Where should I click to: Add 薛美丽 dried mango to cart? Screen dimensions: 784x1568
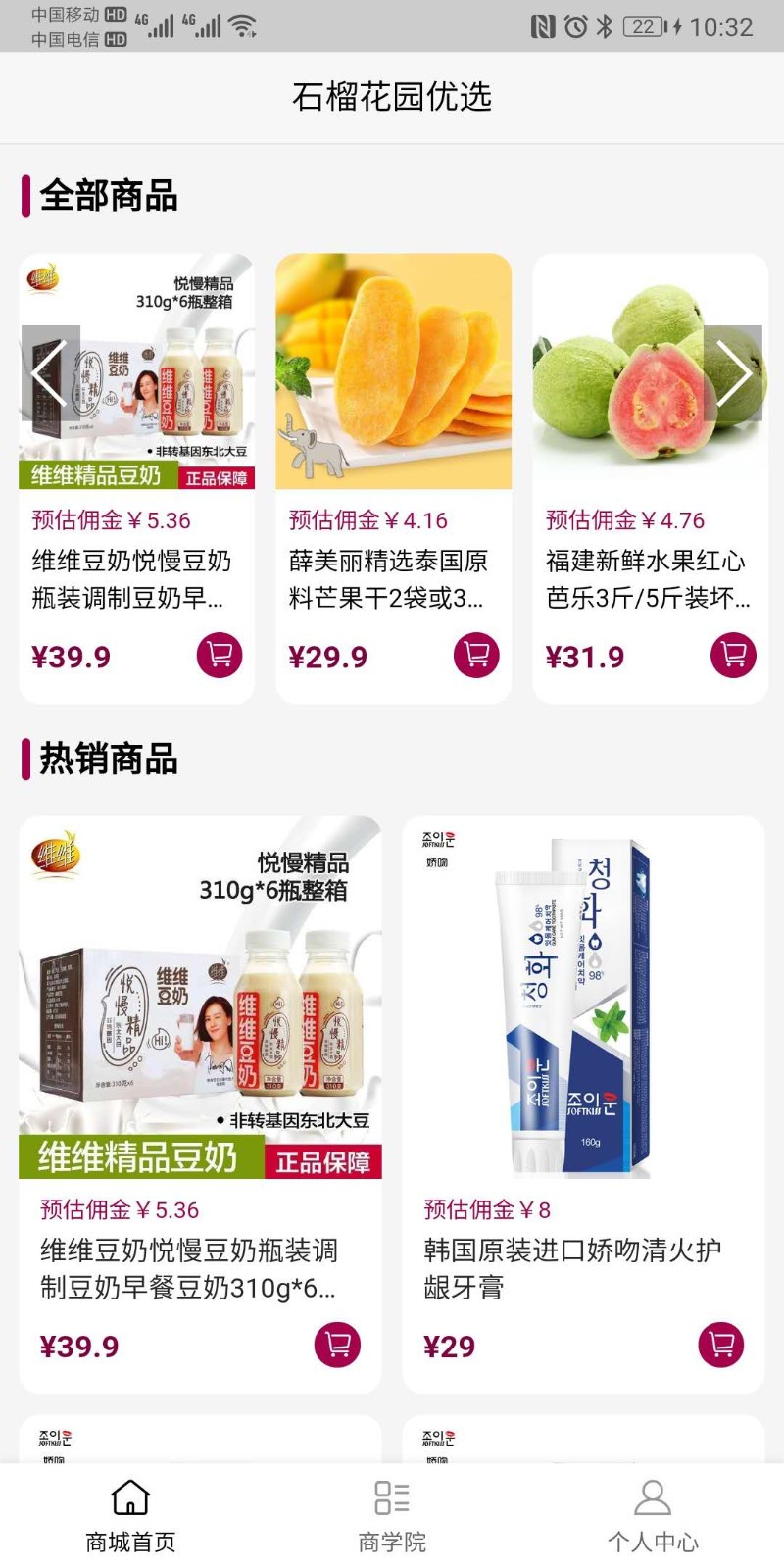click(x=476, y=655)
